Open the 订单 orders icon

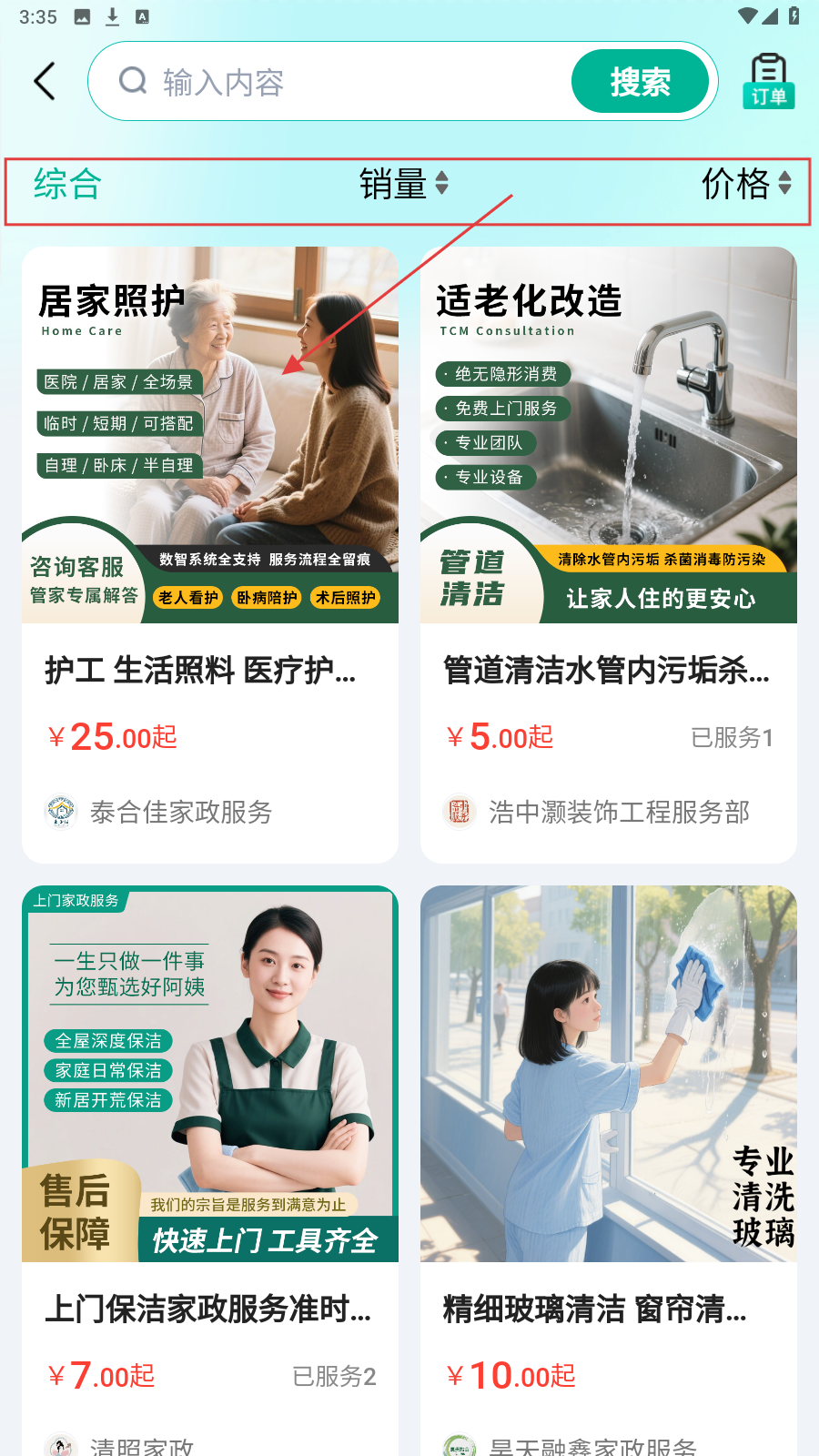click(769, 82)
